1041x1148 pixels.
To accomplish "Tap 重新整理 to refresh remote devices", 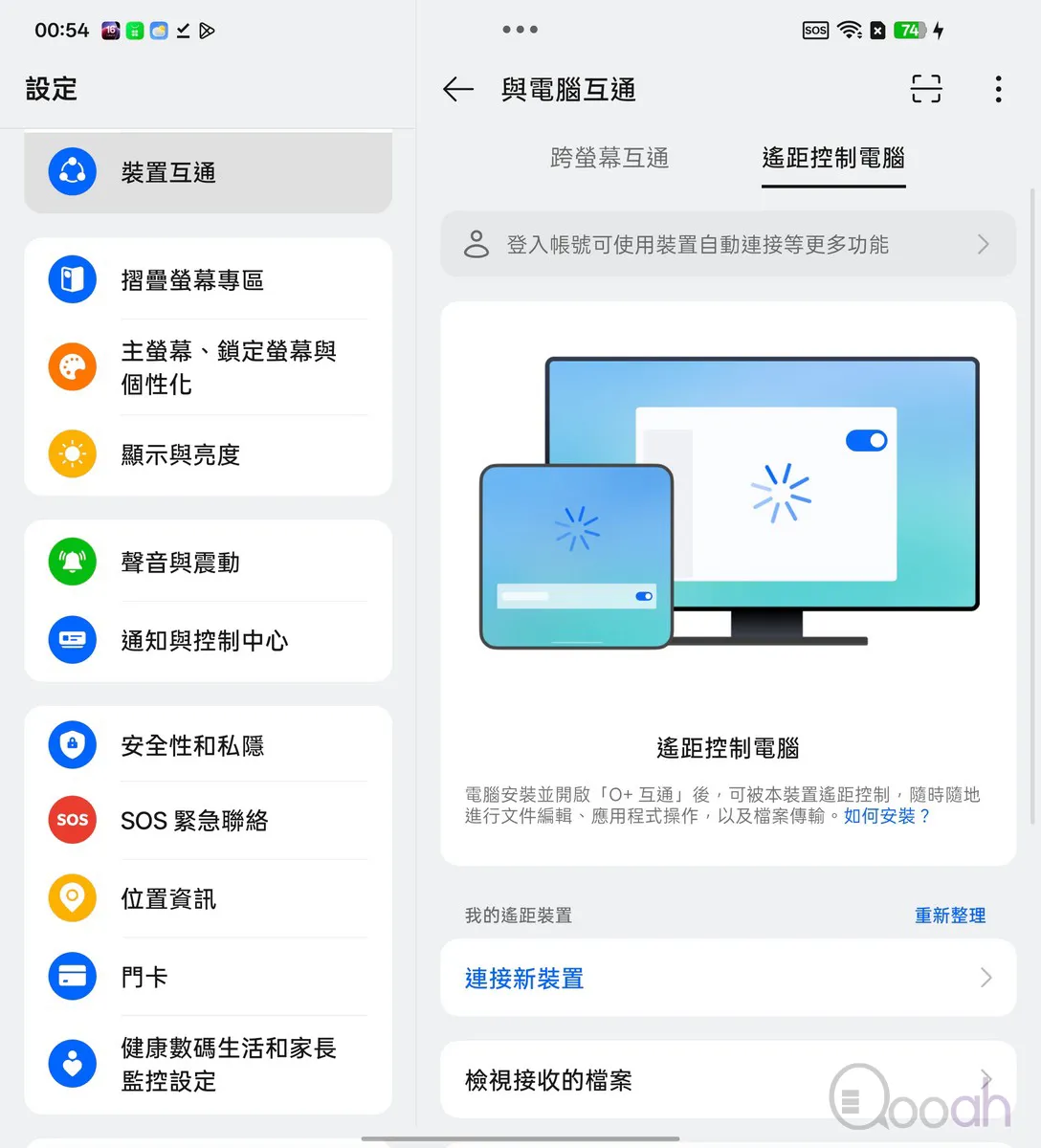I will click(949, 916).
